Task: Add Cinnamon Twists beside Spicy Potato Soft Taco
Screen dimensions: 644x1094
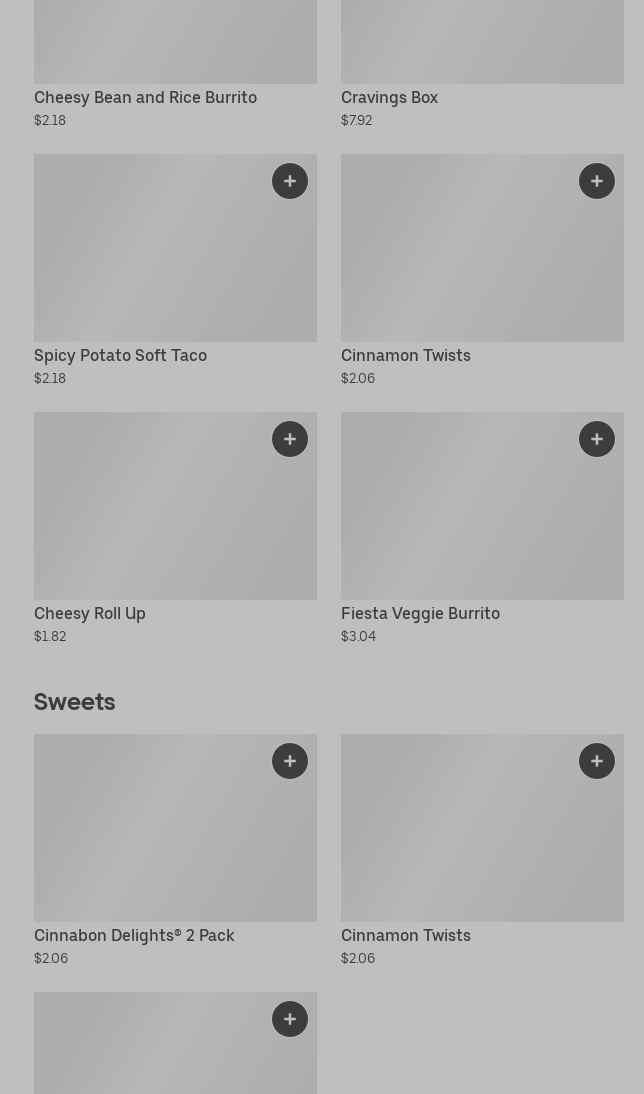Action: tap(597, 181)
